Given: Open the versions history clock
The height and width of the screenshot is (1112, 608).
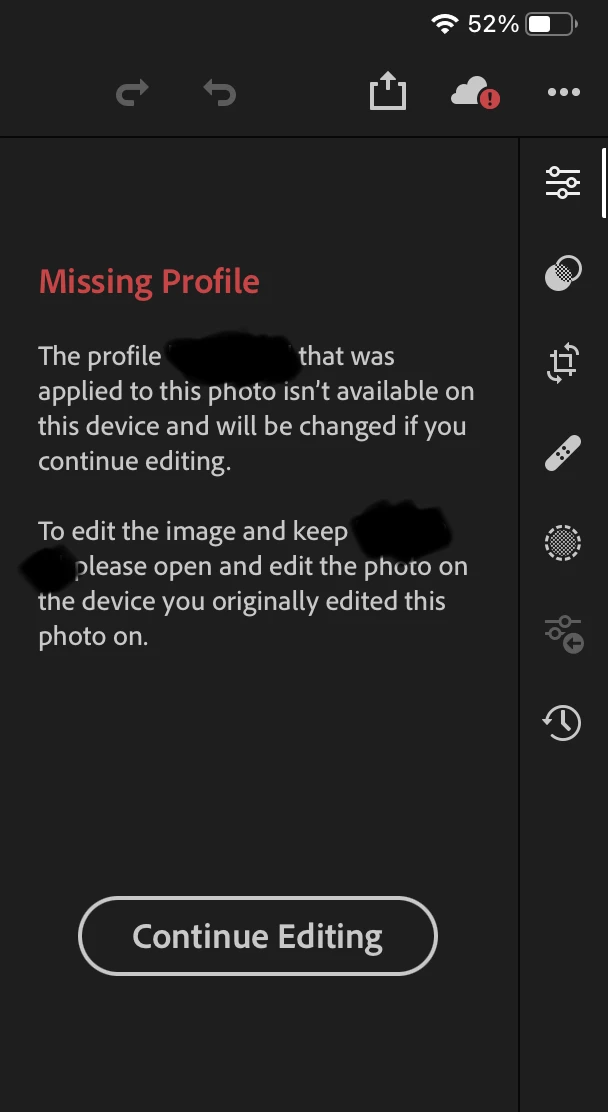Looking at the screenshot, I should tap(563, 721).
